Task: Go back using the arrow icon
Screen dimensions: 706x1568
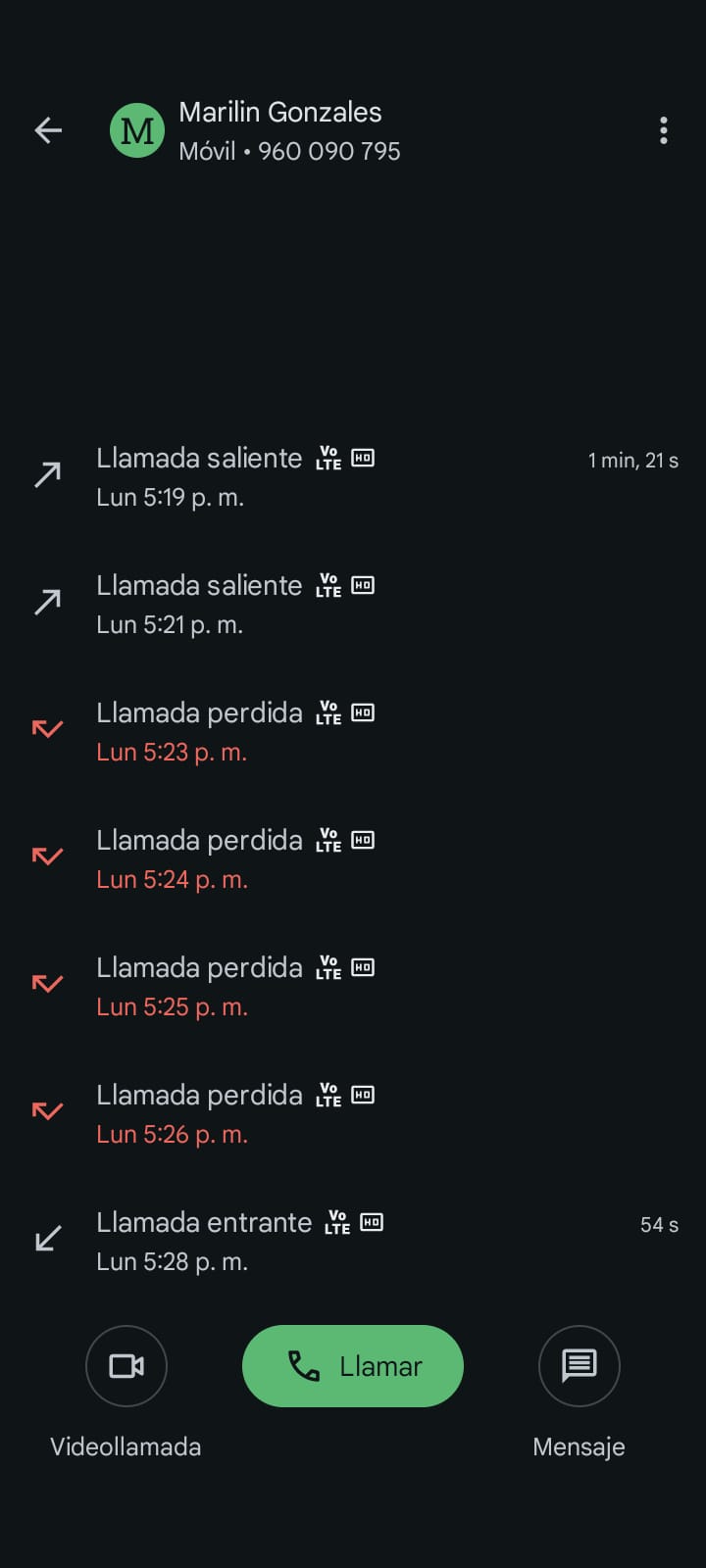Action: [x=48, y=130]
